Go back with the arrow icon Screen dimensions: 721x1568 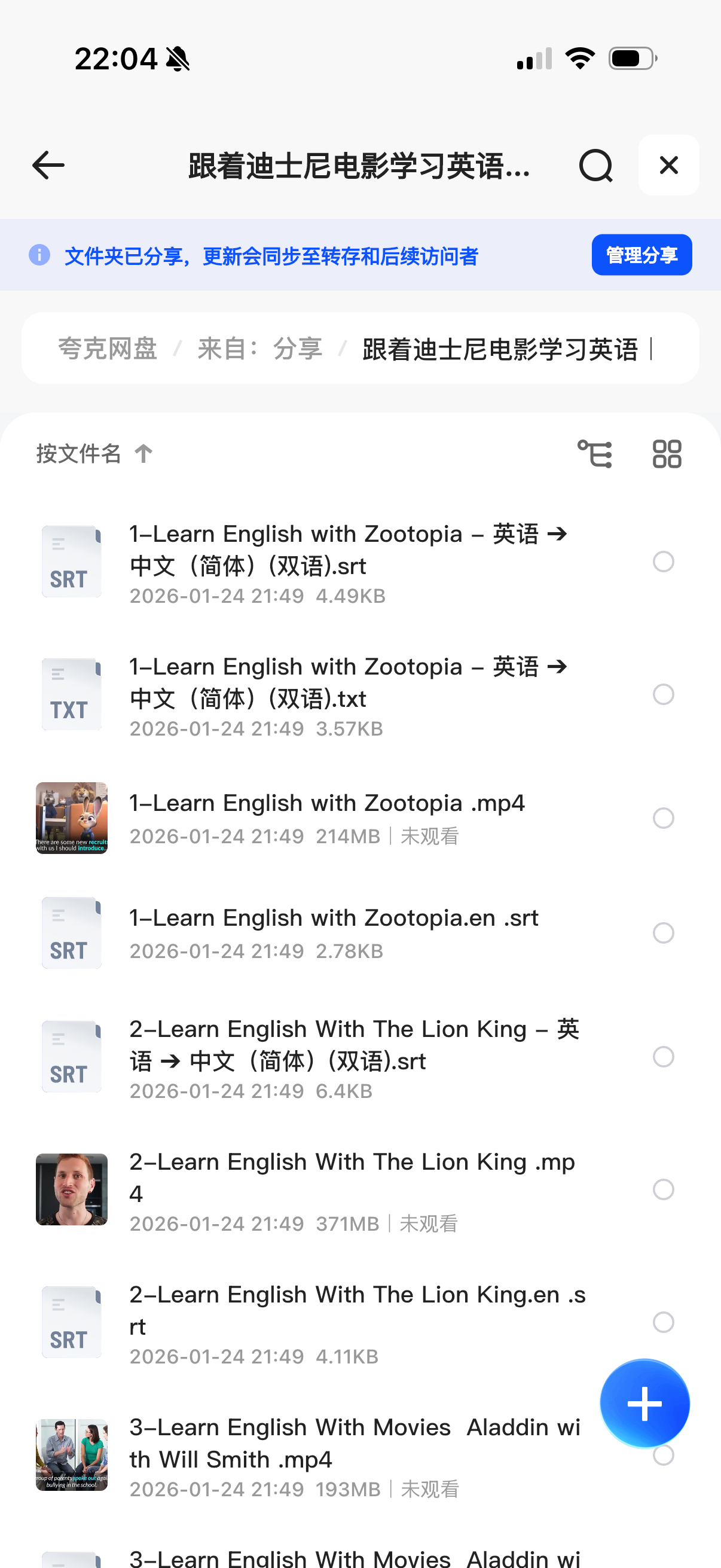(x=48, y=166)
